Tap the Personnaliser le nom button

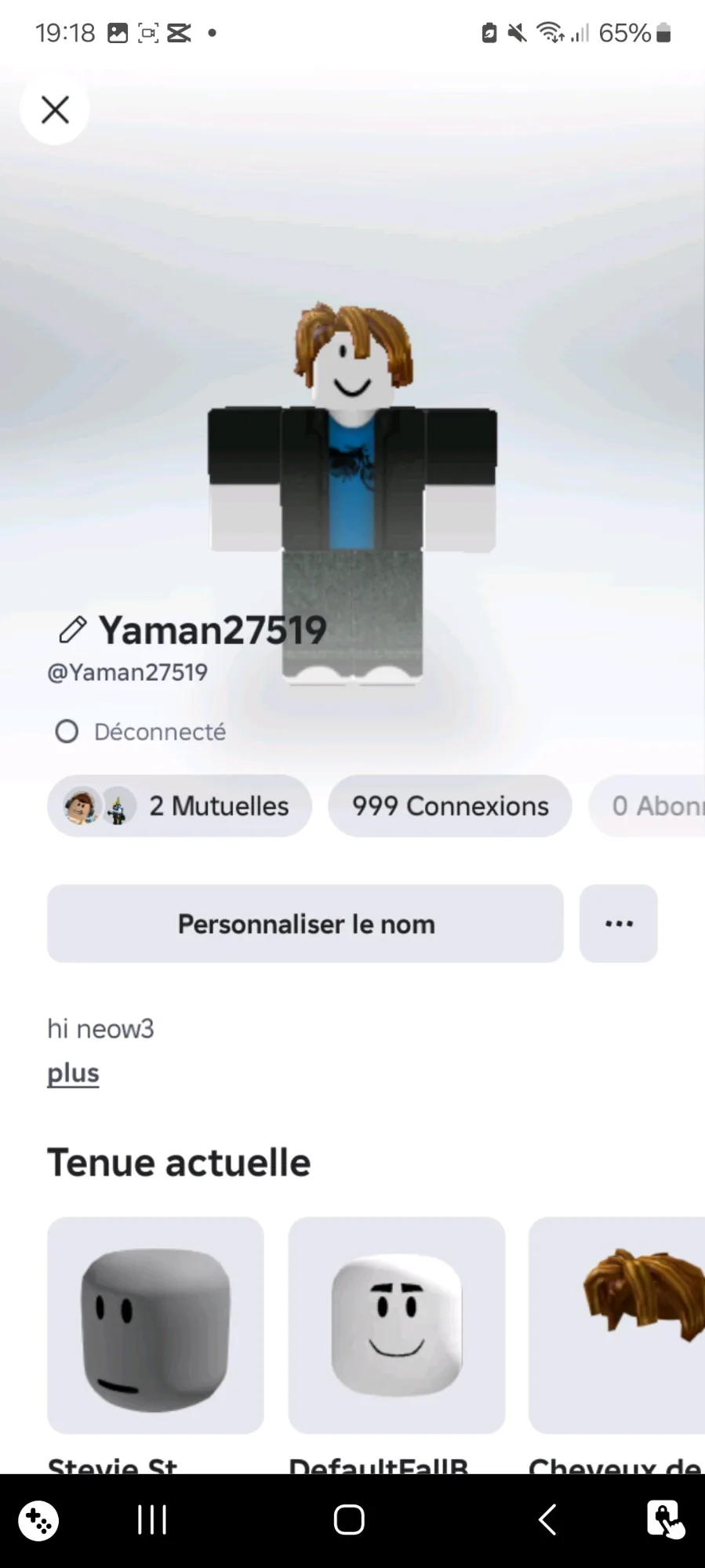click(305, 923)
